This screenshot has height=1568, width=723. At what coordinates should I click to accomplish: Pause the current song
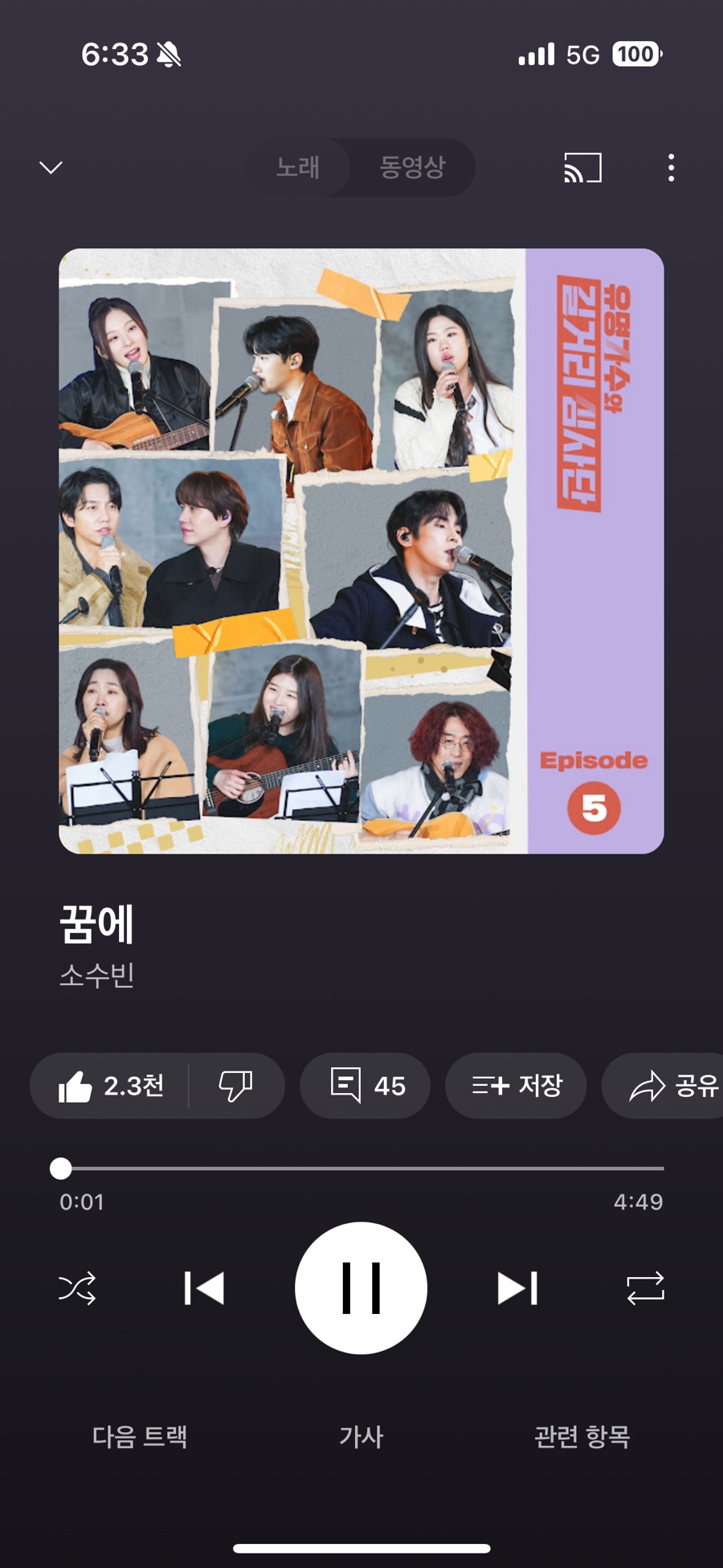(361, 1288)
